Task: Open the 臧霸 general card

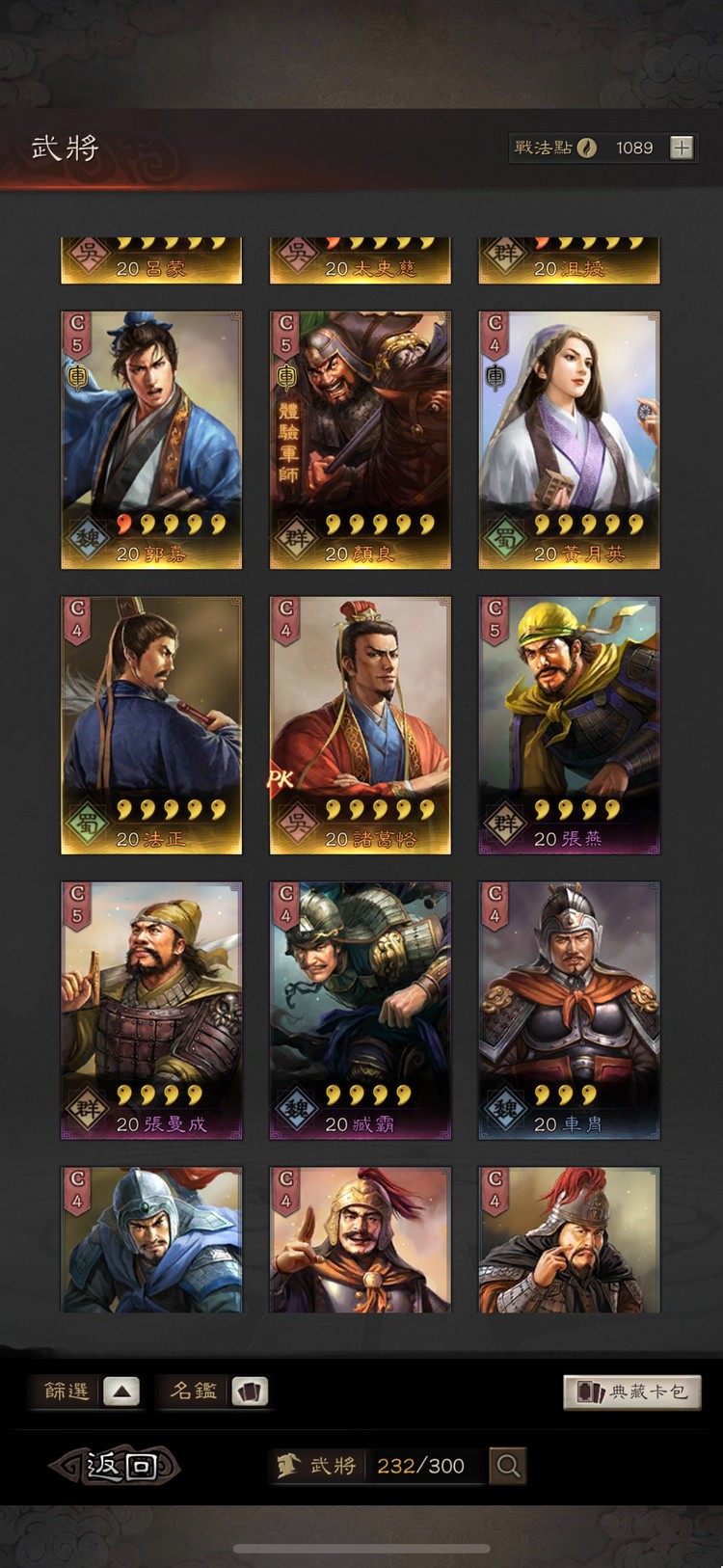Action: tap(360, 1010)
